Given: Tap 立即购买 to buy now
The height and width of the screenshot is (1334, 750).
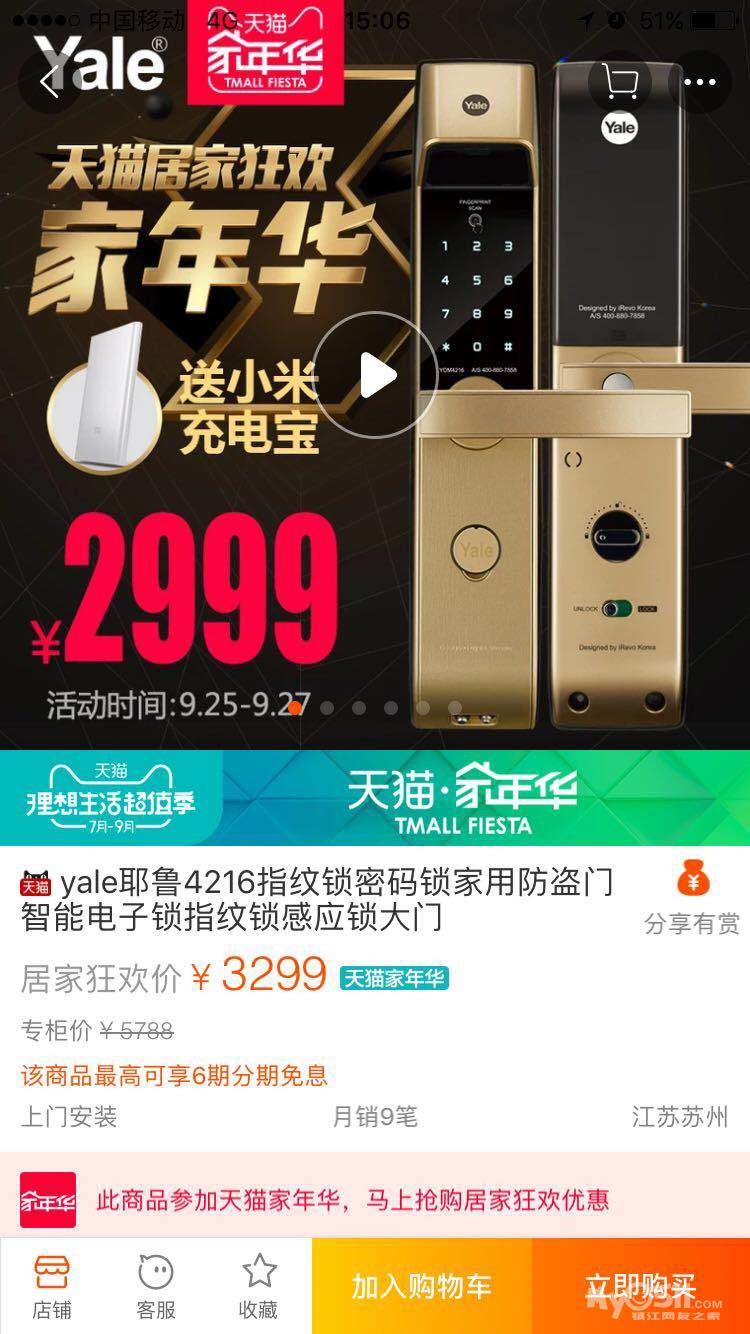Looking at the screenshot, I should [641, 1286].
